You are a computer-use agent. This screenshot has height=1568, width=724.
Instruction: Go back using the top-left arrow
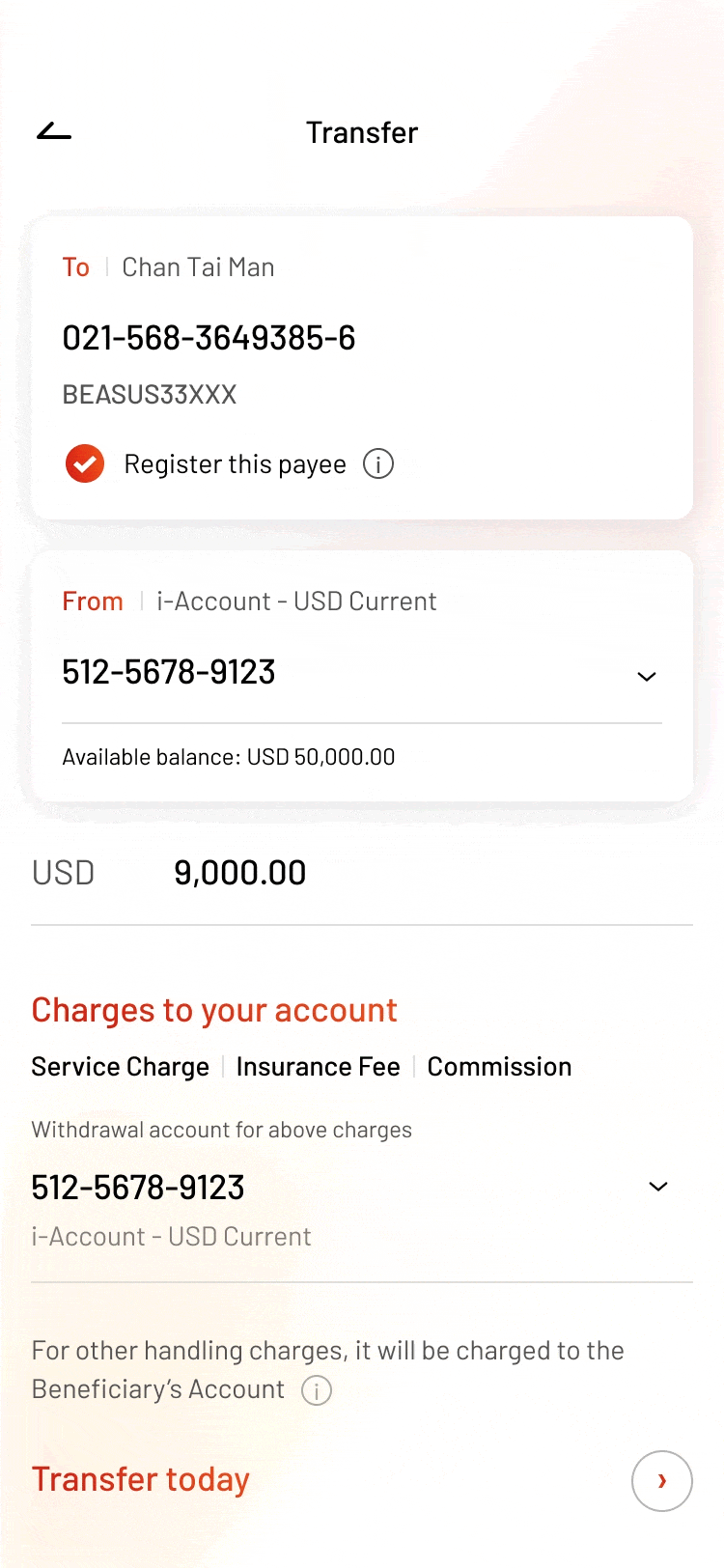pyautogui.click(x=54, y=132)
